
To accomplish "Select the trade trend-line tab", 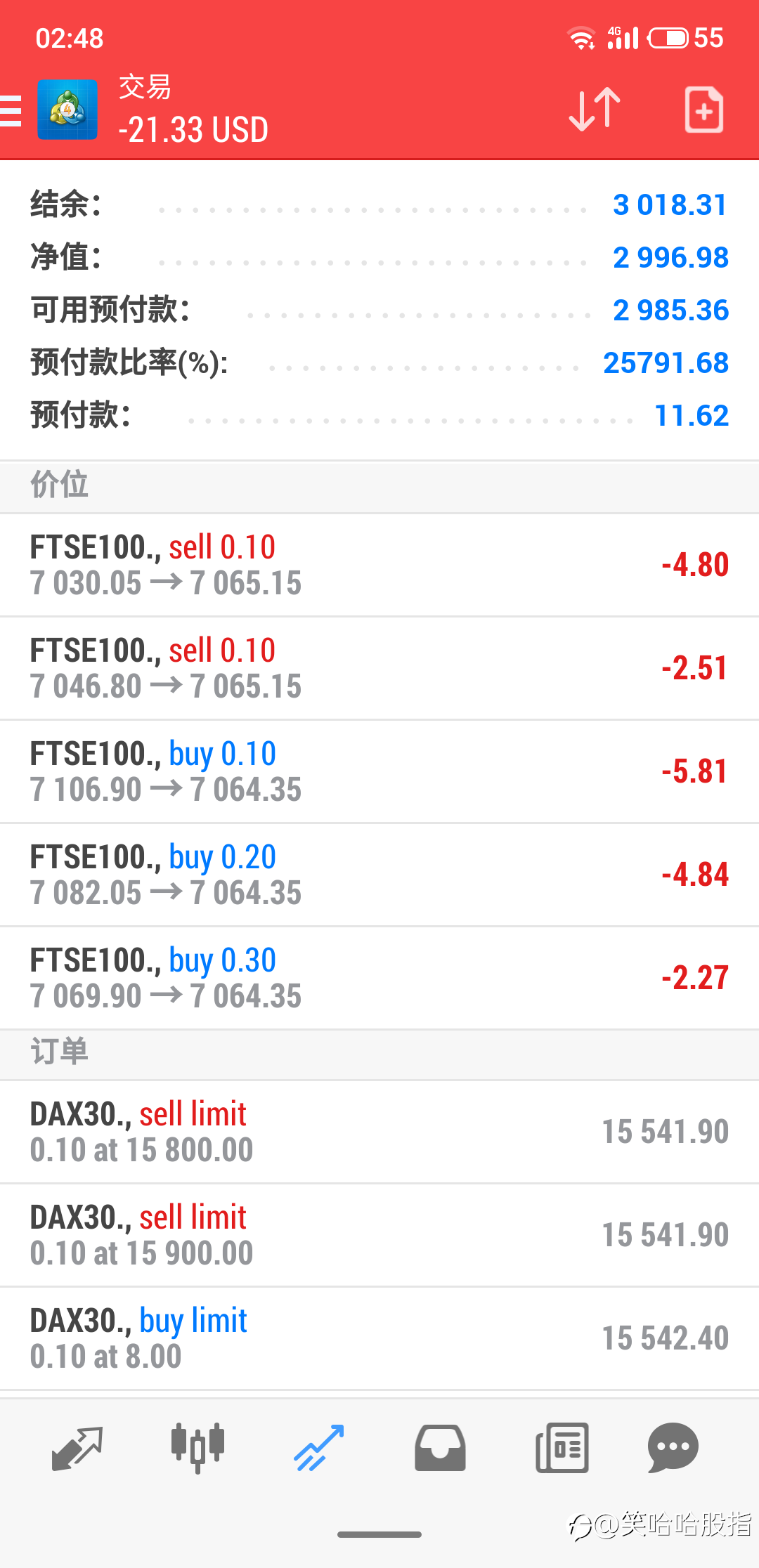I will click(x=319, y=1448).
